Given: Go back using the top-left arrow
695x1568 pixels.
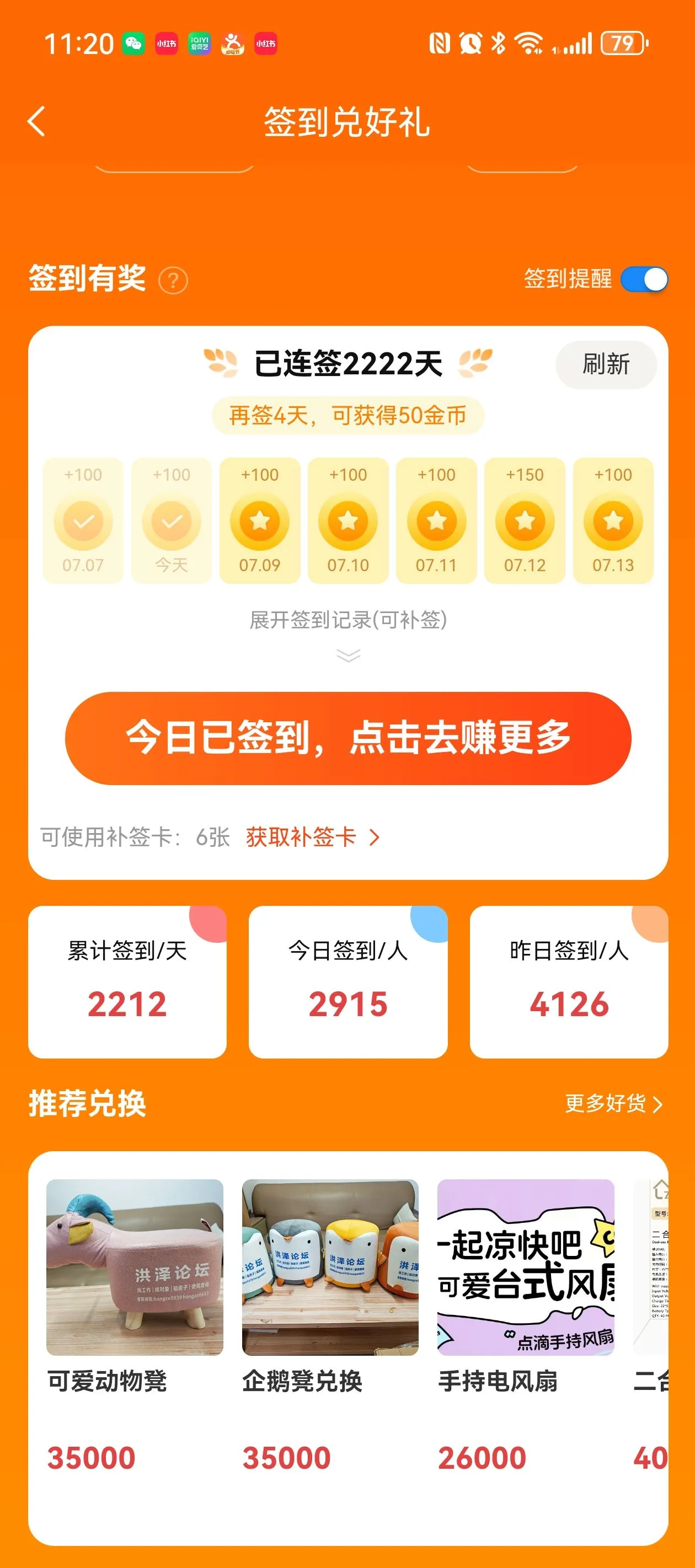Looking at the screenshot, I should [36, 121].
